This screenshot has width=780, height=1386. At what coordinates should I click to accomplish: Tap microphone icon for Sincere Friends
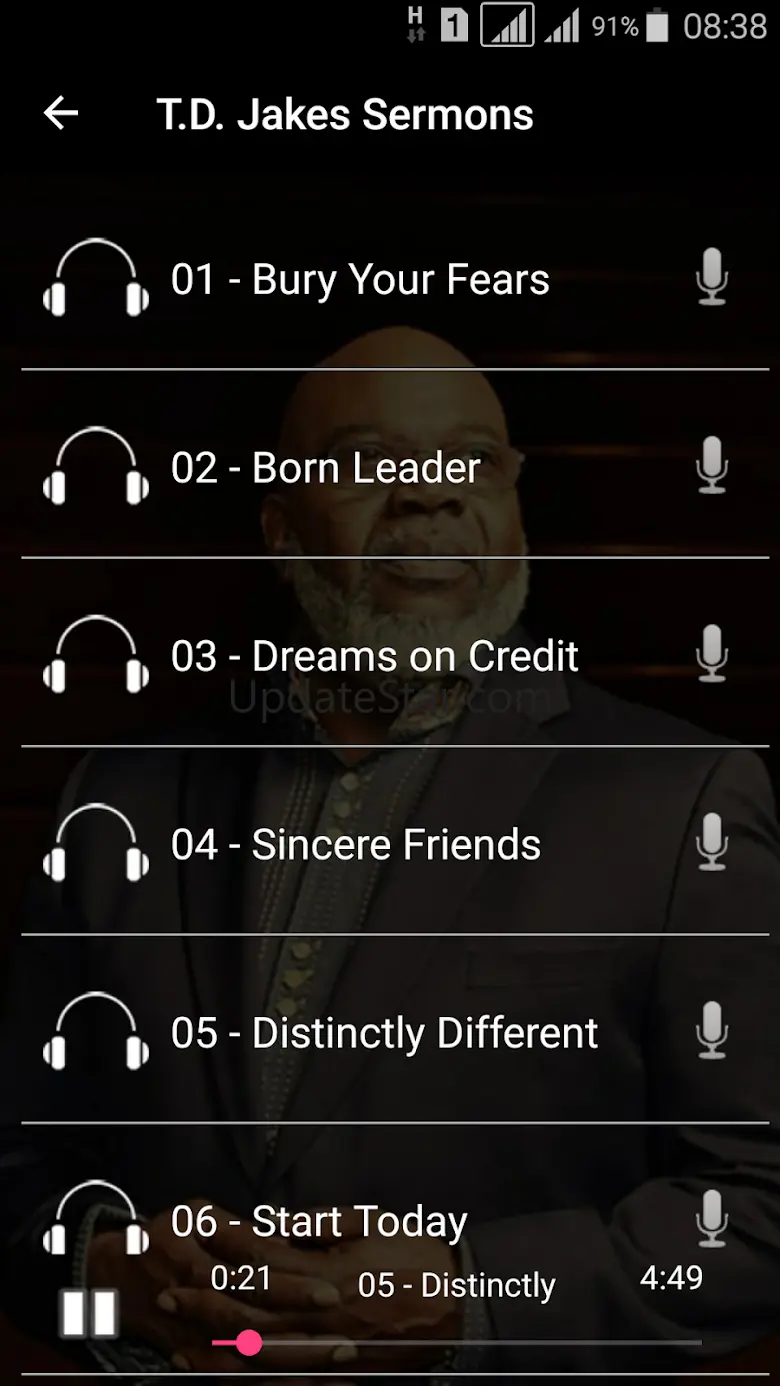712,842
